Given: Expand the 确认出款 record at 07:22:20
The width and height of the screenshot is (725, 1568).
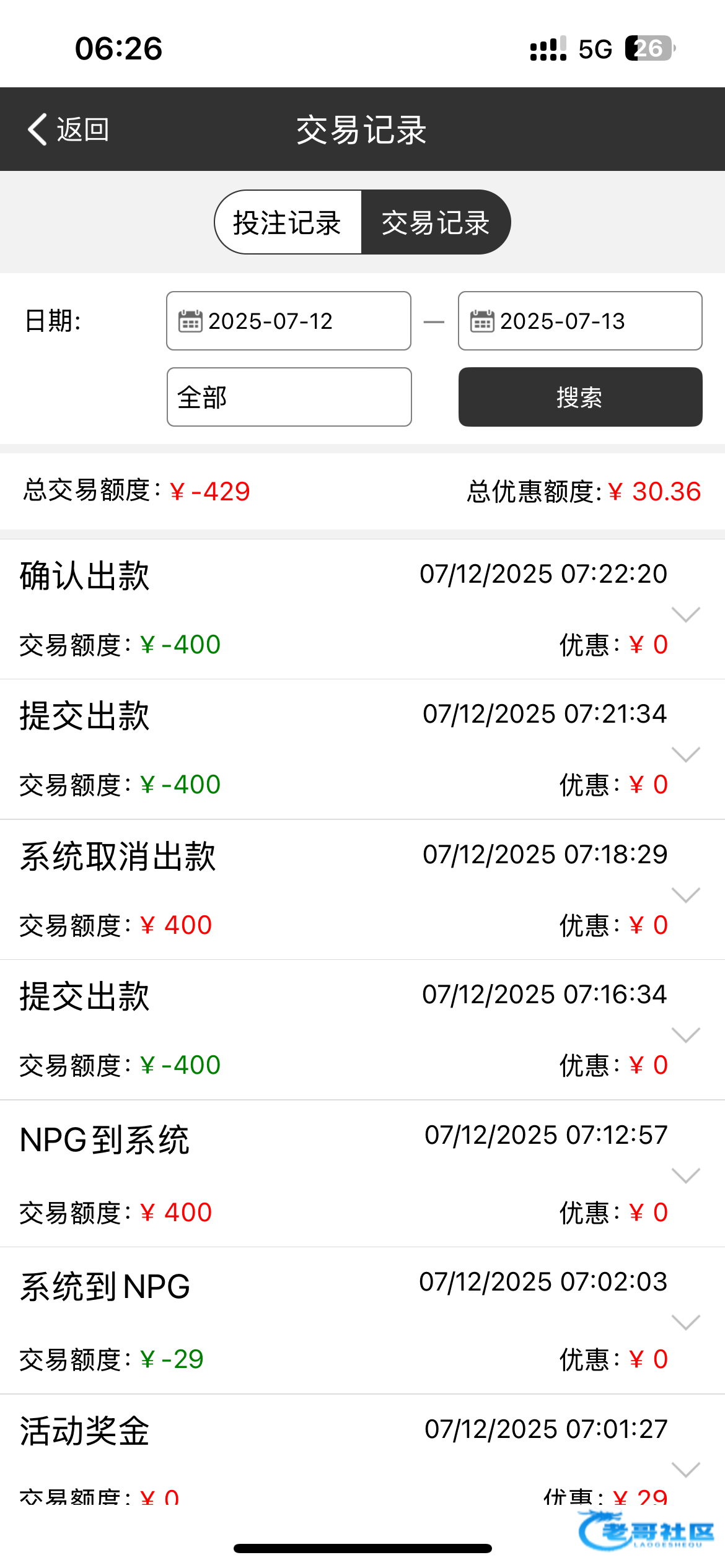Looking at the screenshot, I should 685,614.
